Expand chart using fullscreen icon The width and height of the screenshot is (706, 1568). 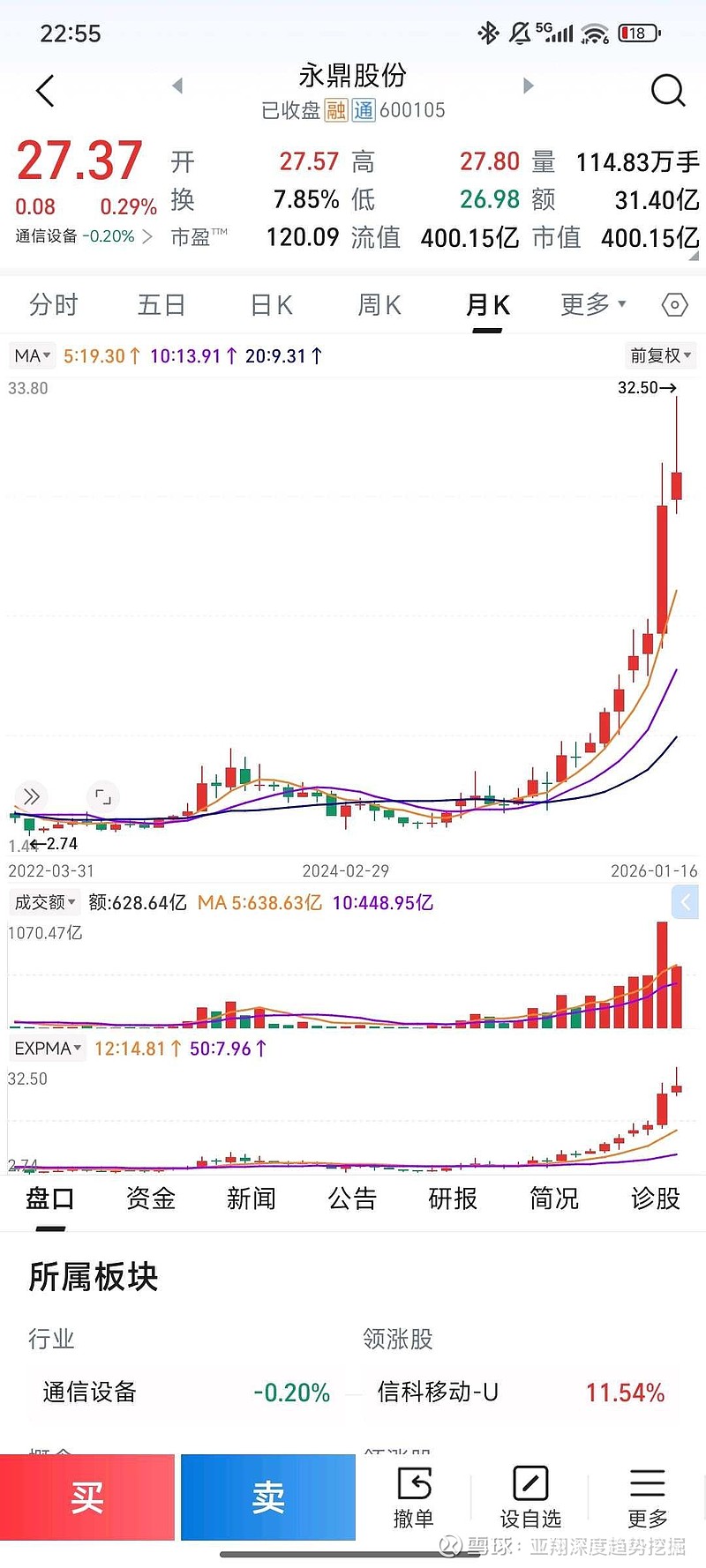pyautogui.click(x=103, y=796)
